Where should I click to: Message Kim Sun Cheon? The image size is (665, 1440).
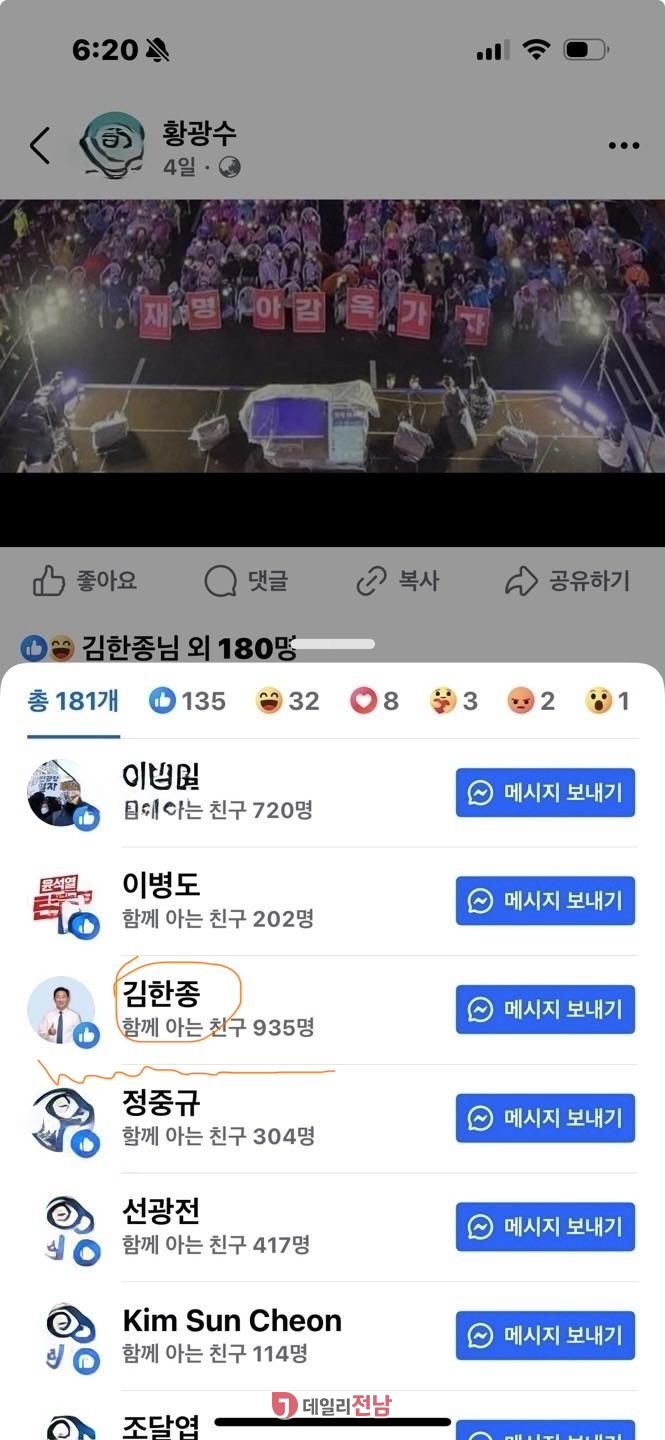[545, 1336]
